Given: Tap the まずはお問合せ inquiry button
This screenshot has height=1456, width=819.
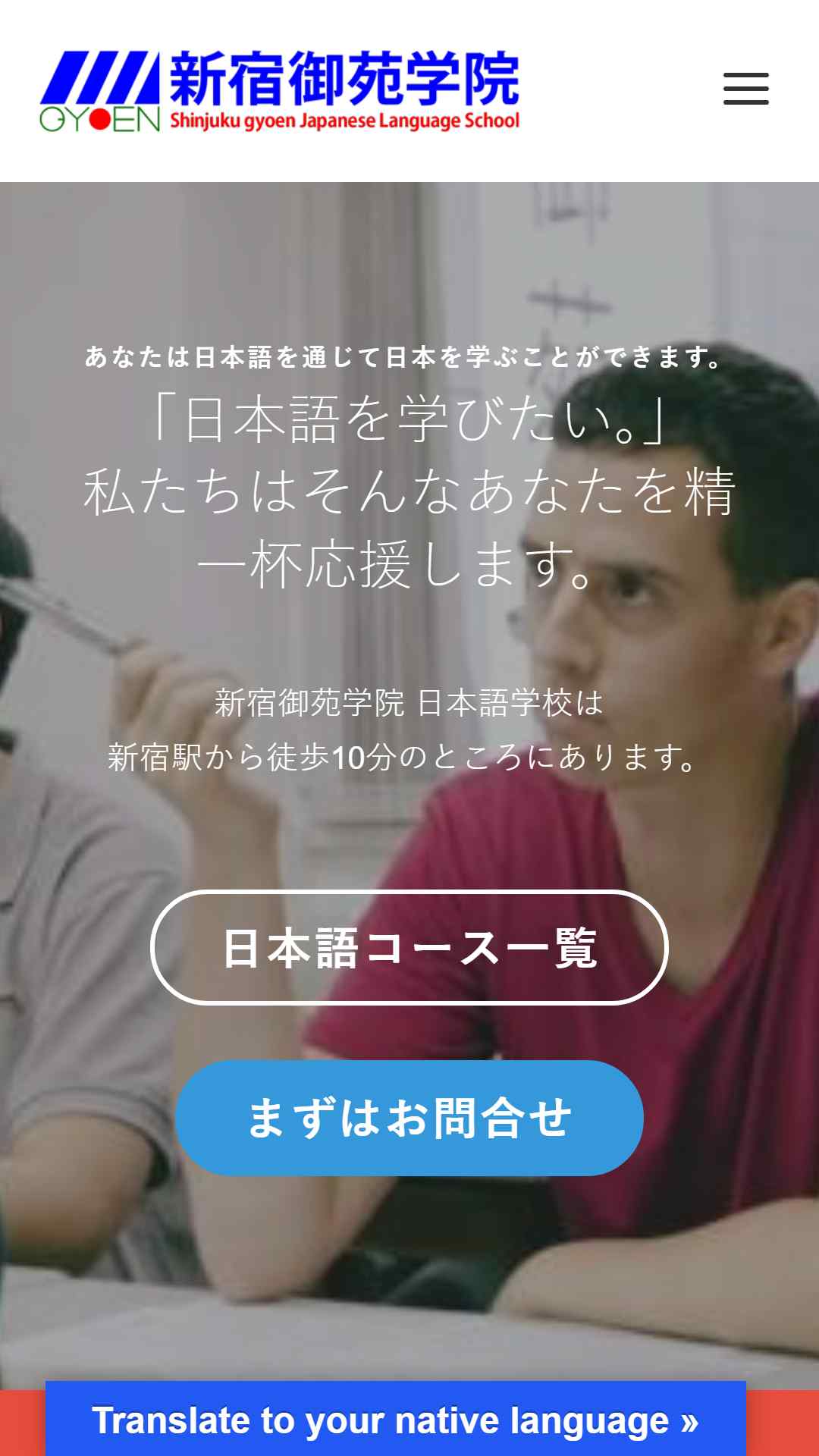Looking at the screenshot, I should (409, 1118).
